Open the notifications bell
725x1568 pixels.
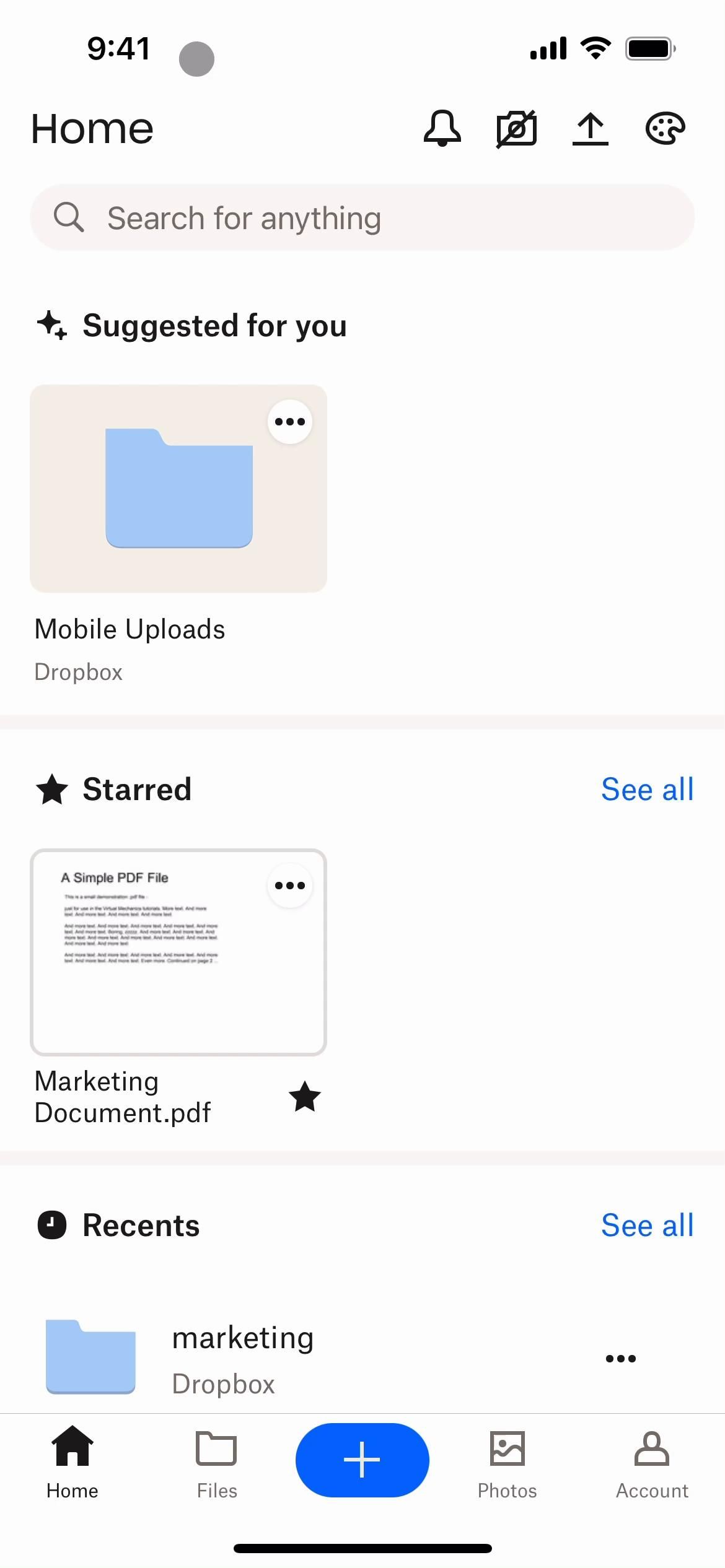coord(442,129)
